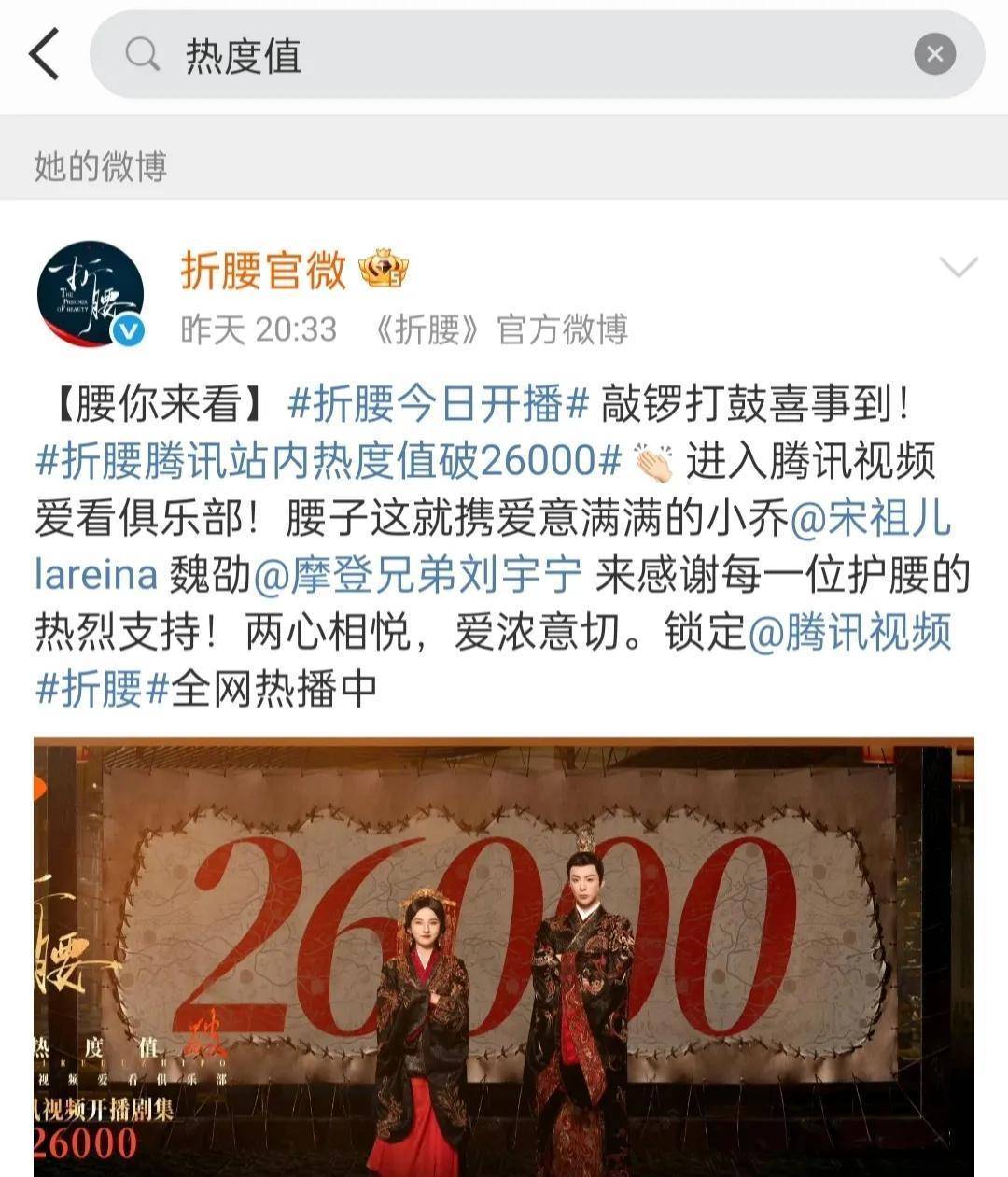Open the #折腰# hashtag
Screen dimensions: 1008x1177
click(x=102, y=691)
